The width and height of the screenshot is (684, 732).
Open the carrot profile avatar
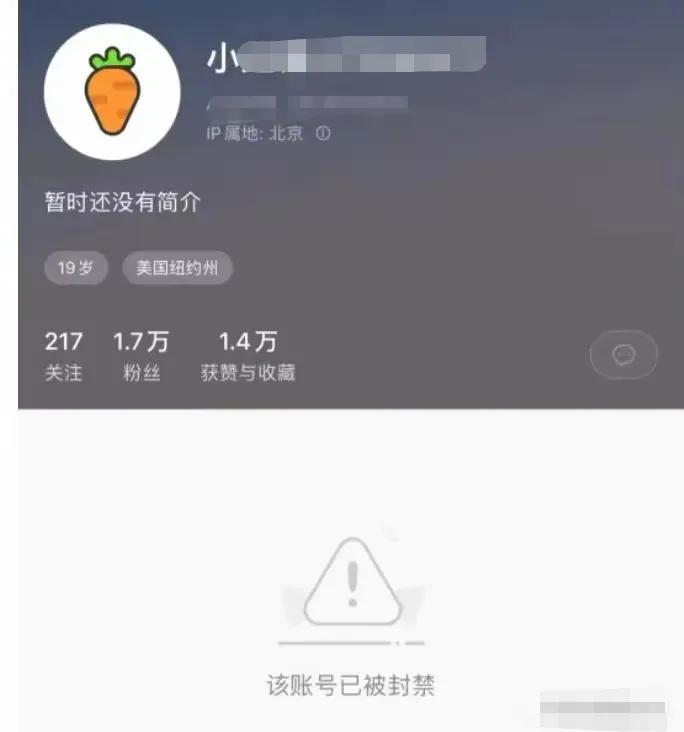click(112, 92)
